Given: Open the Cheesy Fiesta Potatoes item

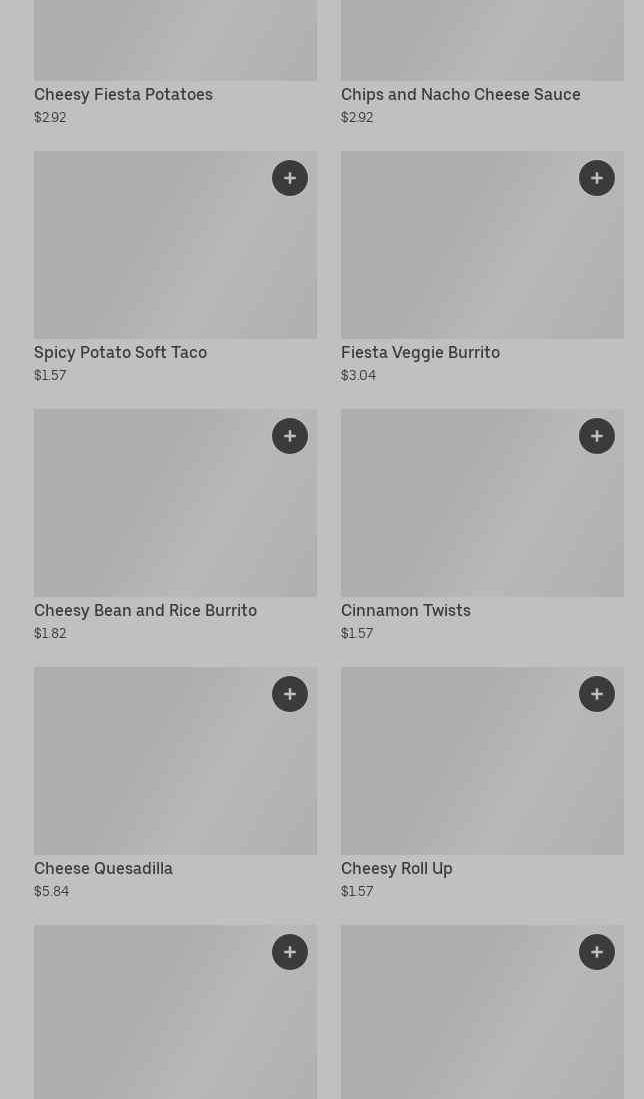Looking at the screenshot, I should point(123,94).
